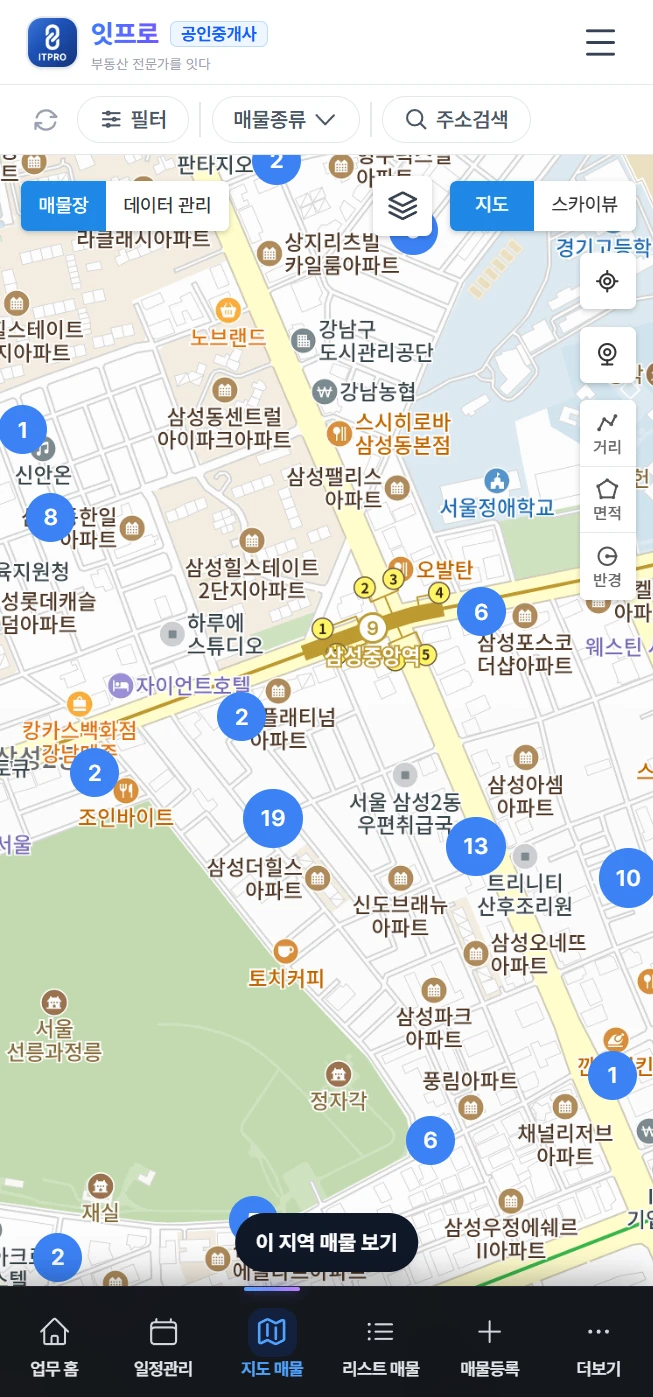
Task: Tap the refresh icon
Action: coord(46,120)
